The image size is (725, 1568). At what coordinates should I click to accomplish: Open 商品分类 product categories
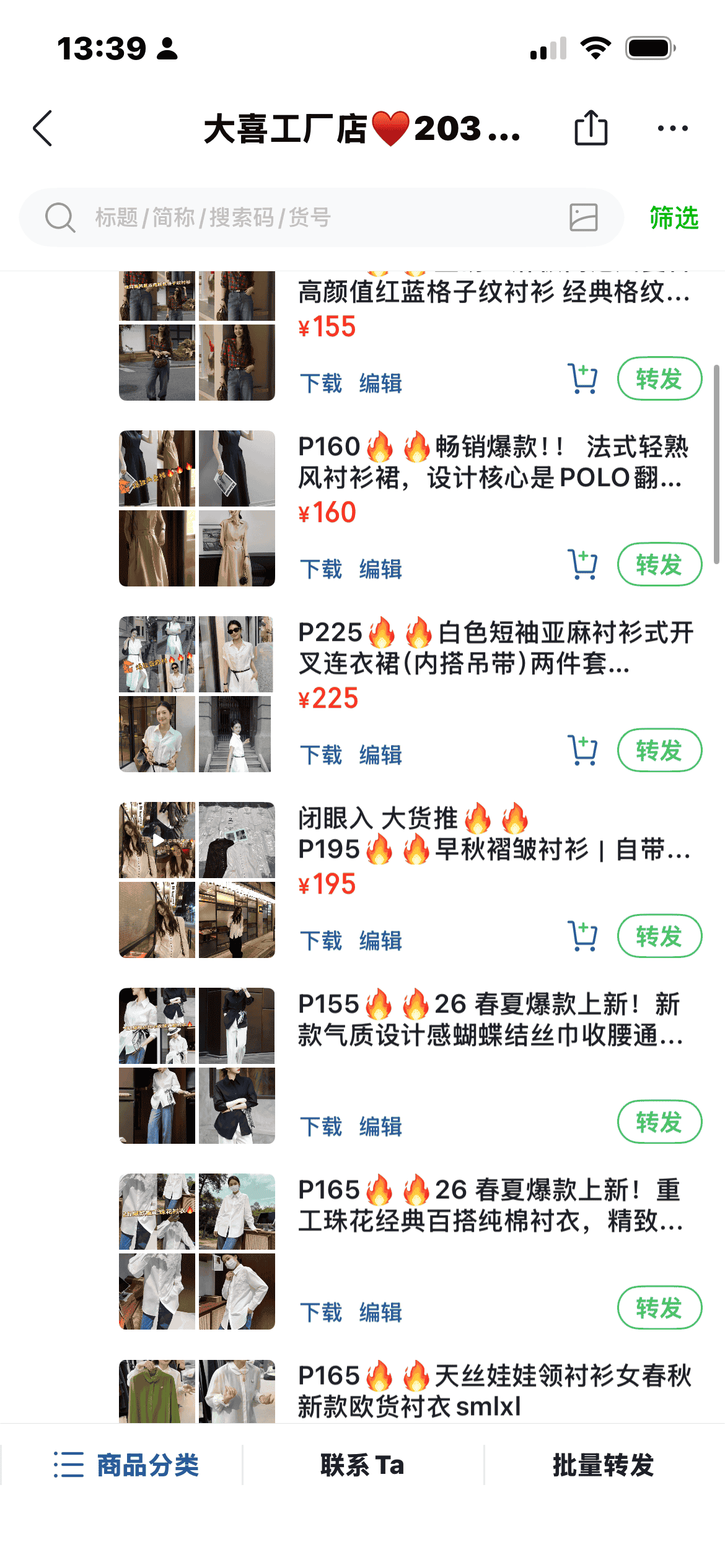126,1465
